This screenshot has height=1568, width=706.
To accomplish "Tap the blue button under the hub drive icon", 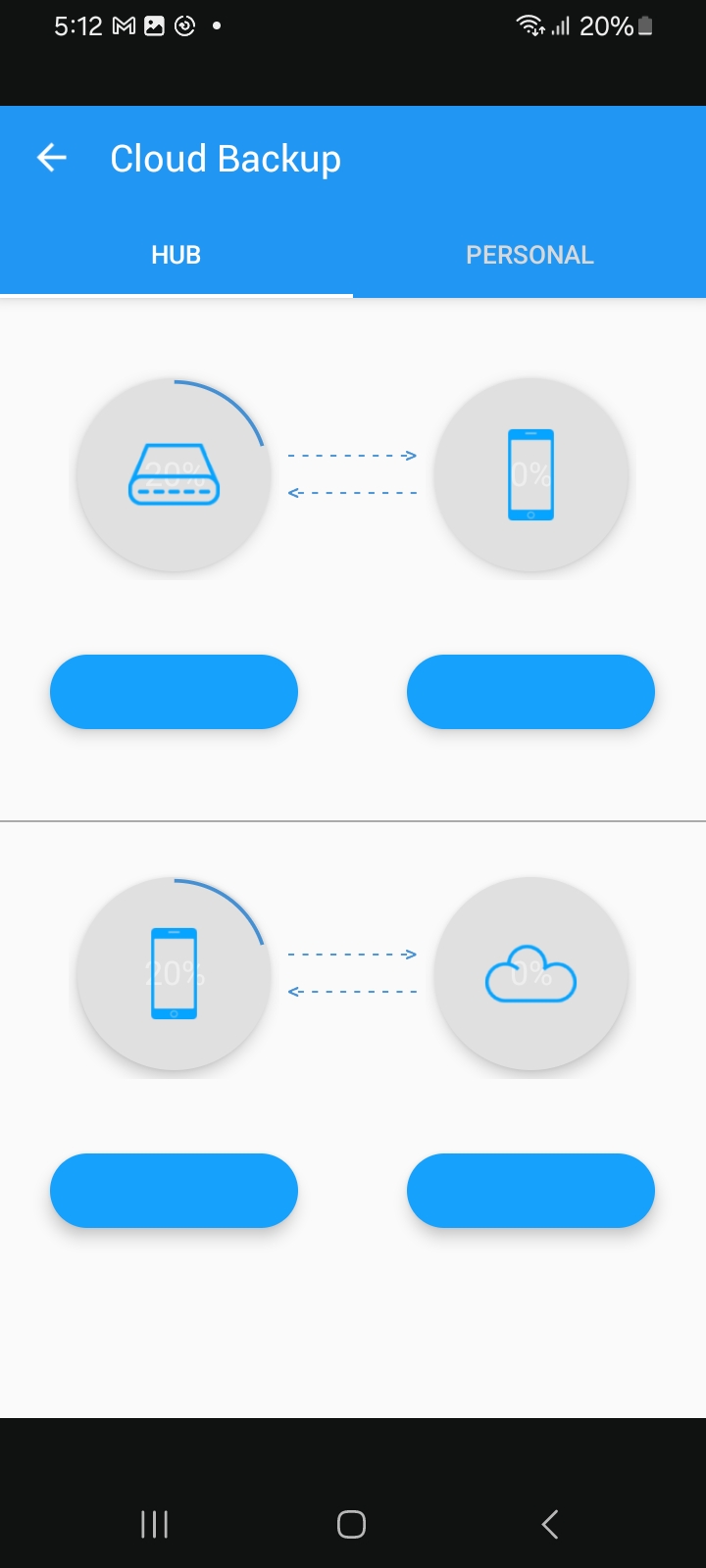I will point(174,692).
